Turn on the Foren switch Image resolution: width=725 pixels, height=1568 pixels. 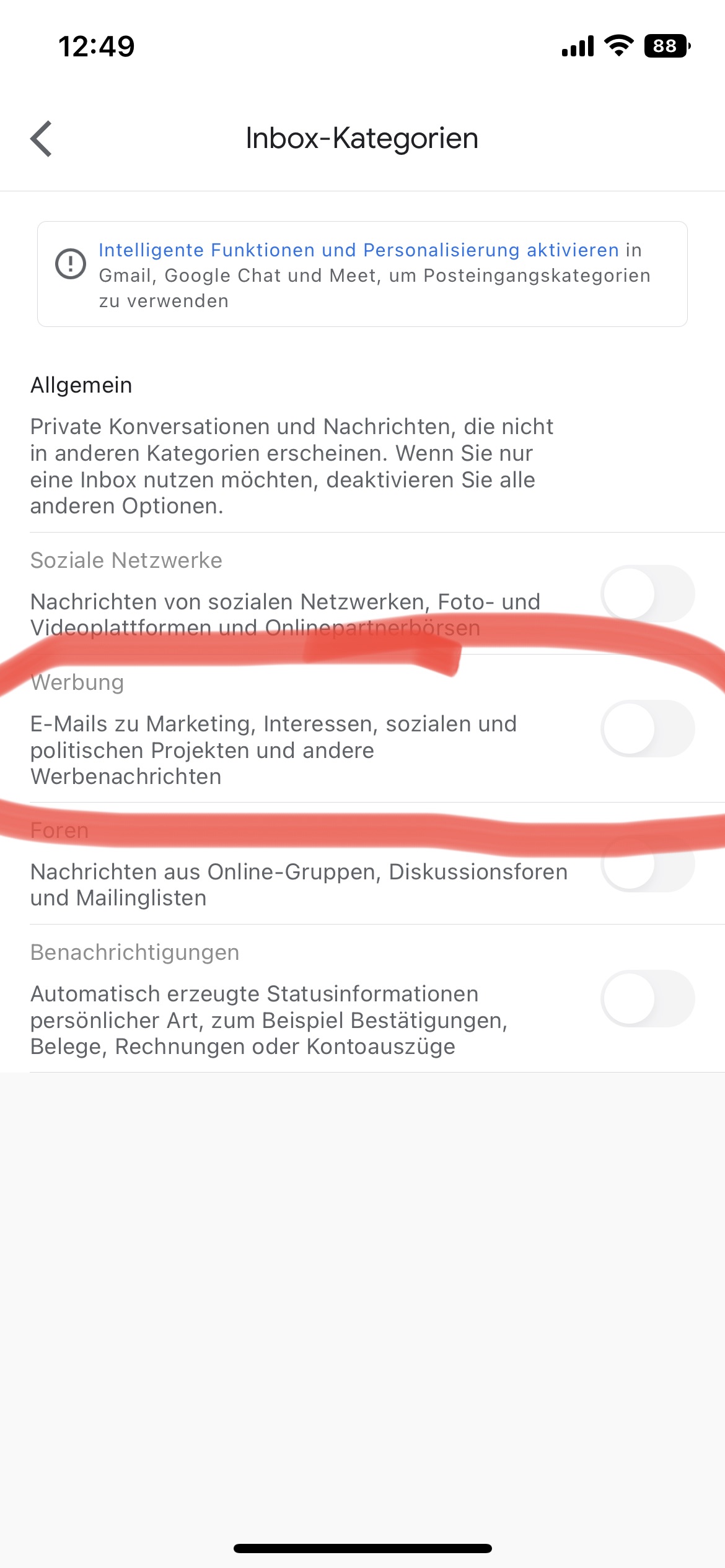[648, 863]
